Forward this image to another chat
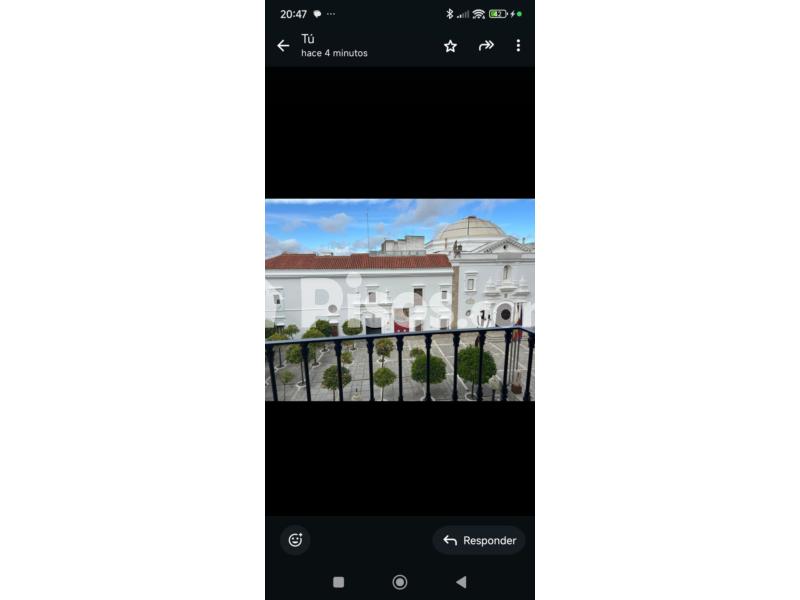The width and height of the screenshot is (800, 600). coord(486,46)
